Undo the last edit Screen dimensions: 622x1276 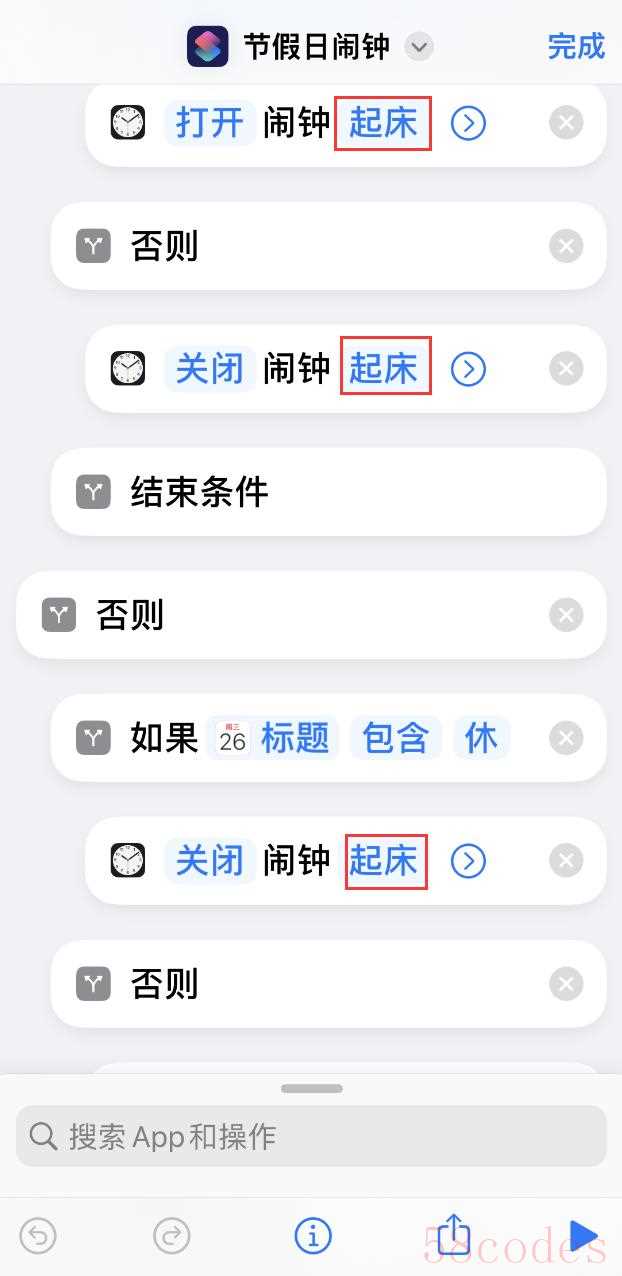[x=38, y=1237]
